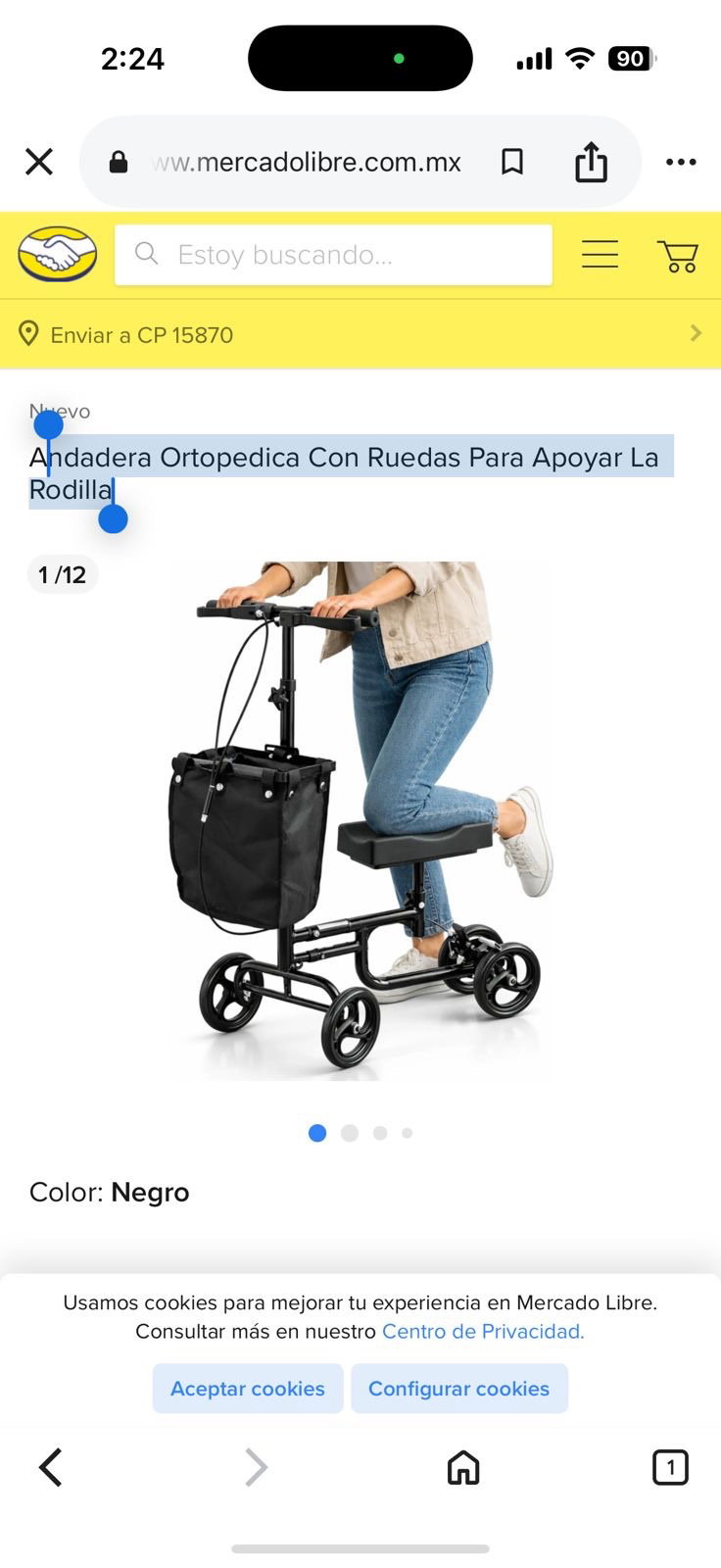Change delivery postal code CP 15870
Image resolution: width=721 pixels, height=1568 pixels.
(360, 334)
